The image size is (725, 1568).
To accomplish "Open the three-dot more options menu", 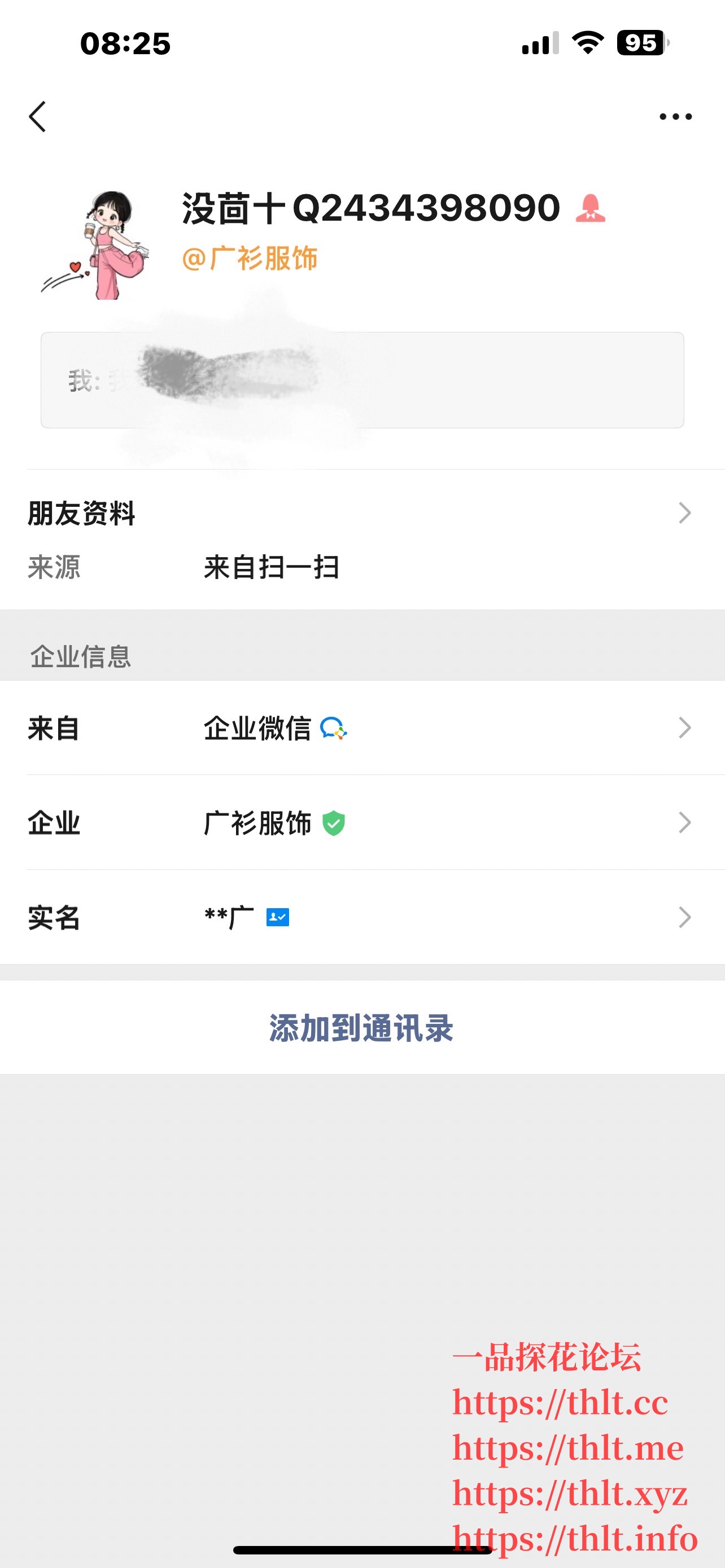I will click(x=675, y=116).
